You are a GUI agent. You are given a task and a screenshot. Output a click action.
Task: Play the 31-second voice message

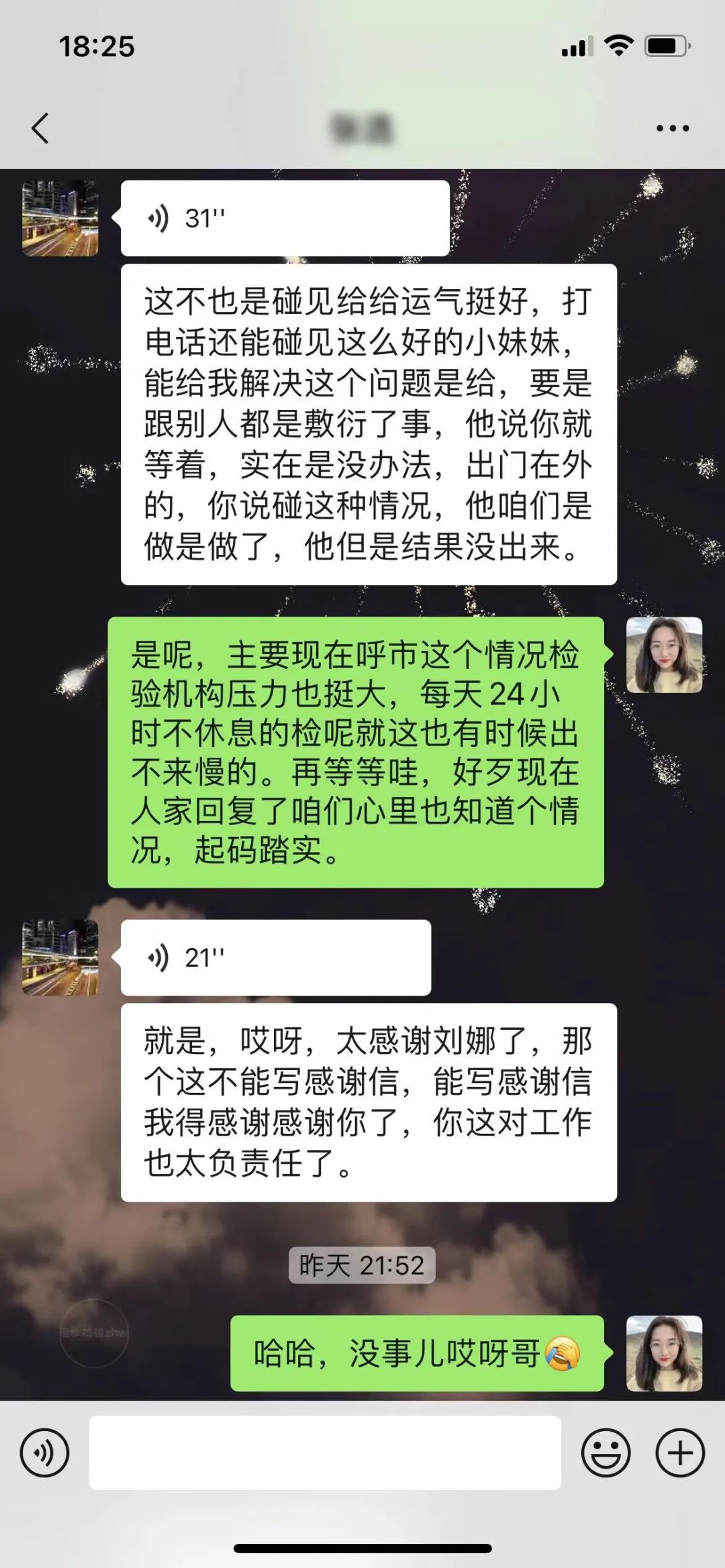(285, 218)
